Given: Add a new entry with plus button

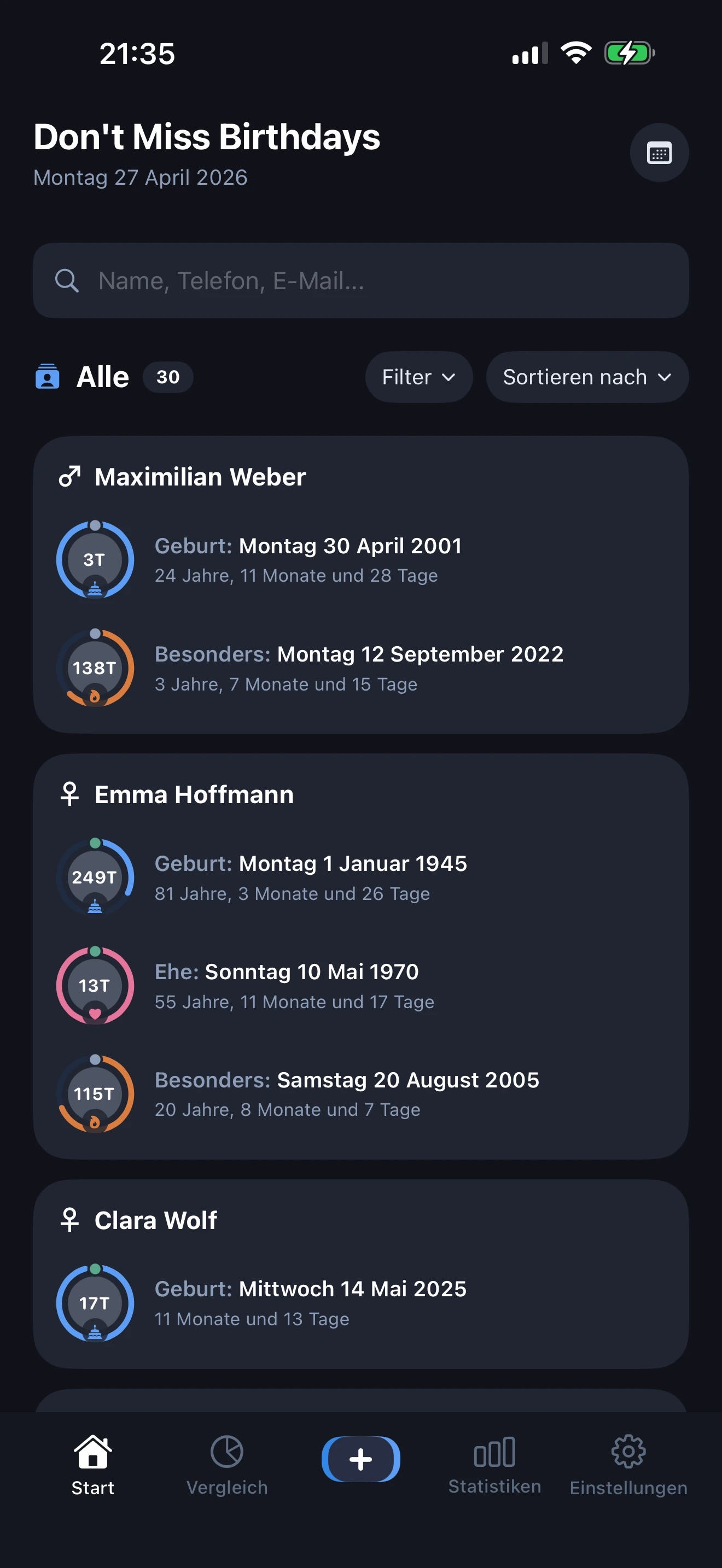Looking at the screenshot, I should coord(361,1459).
